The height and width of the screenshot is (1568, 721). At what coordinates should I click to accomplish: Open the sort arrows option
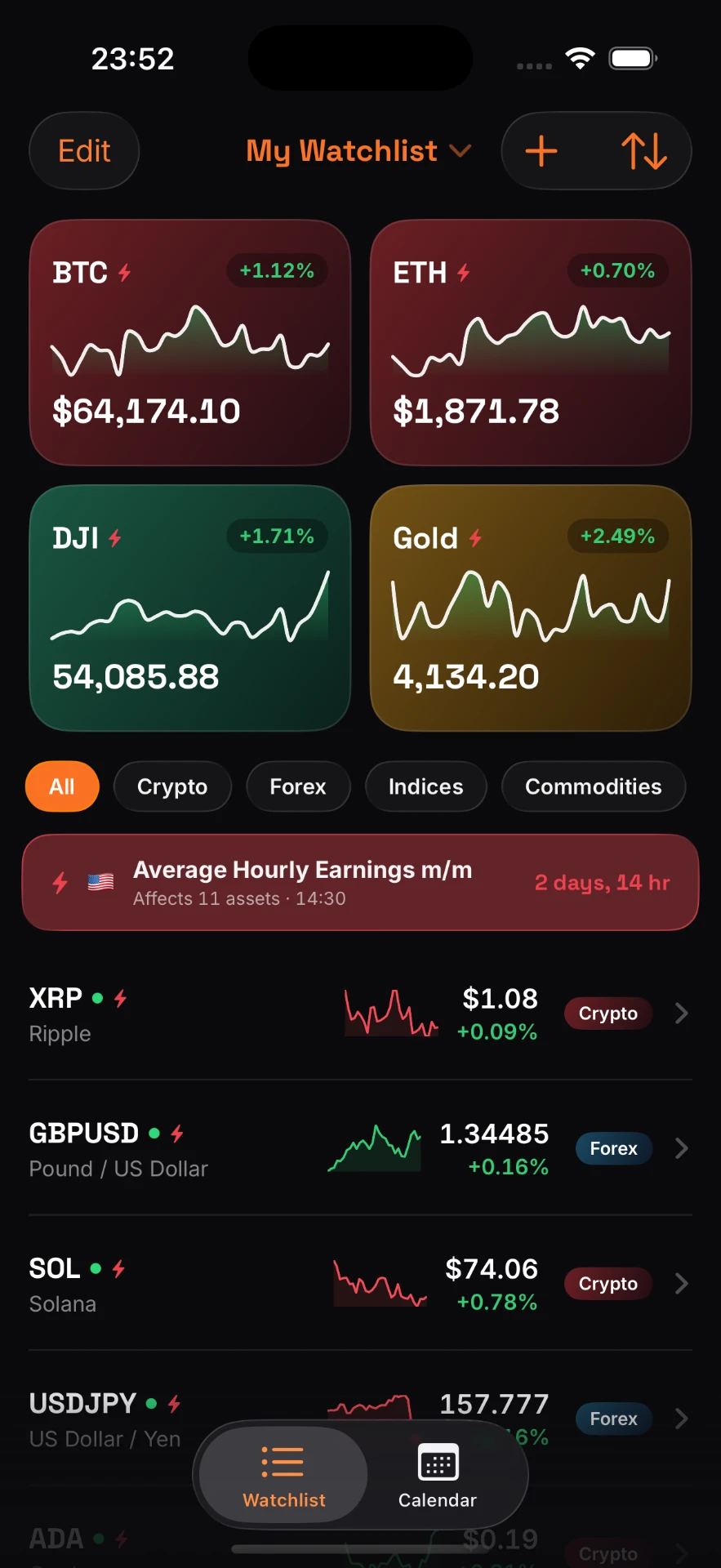coord(644,151)
